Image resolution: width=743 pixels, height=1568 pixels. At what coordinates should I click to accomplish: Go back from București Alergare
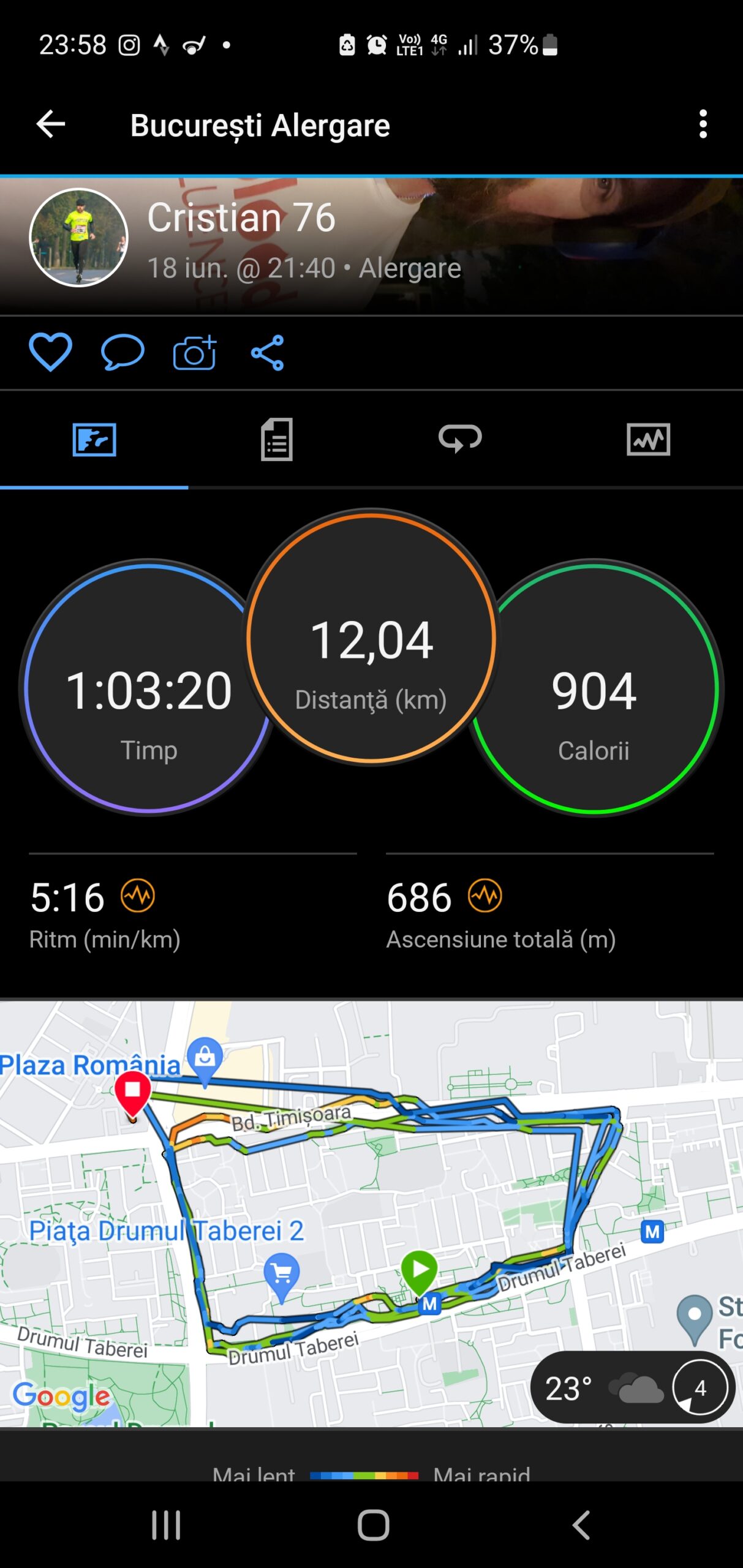(51, 124)
